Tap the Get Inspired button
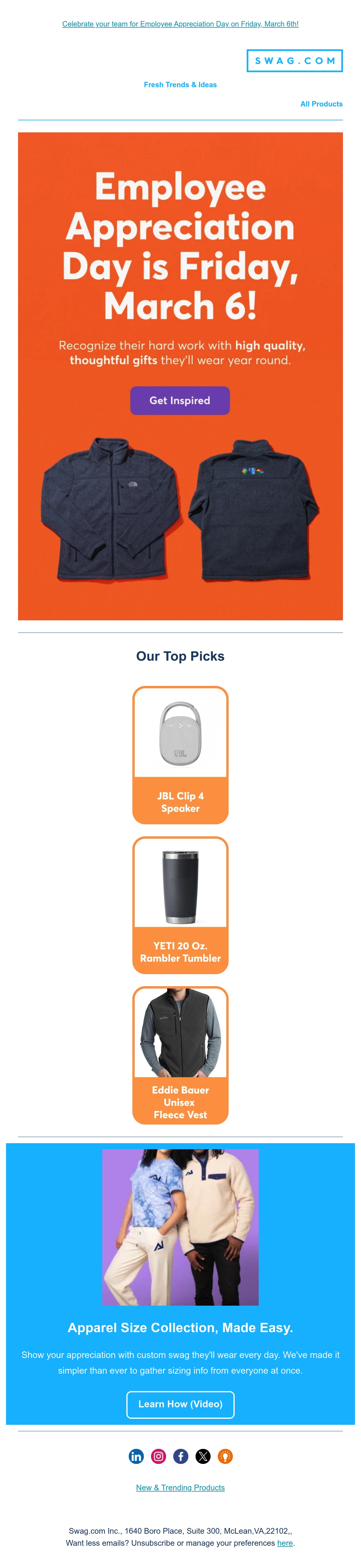The width and height of the screenshot is (361, 1568). [x=180, y=400]
